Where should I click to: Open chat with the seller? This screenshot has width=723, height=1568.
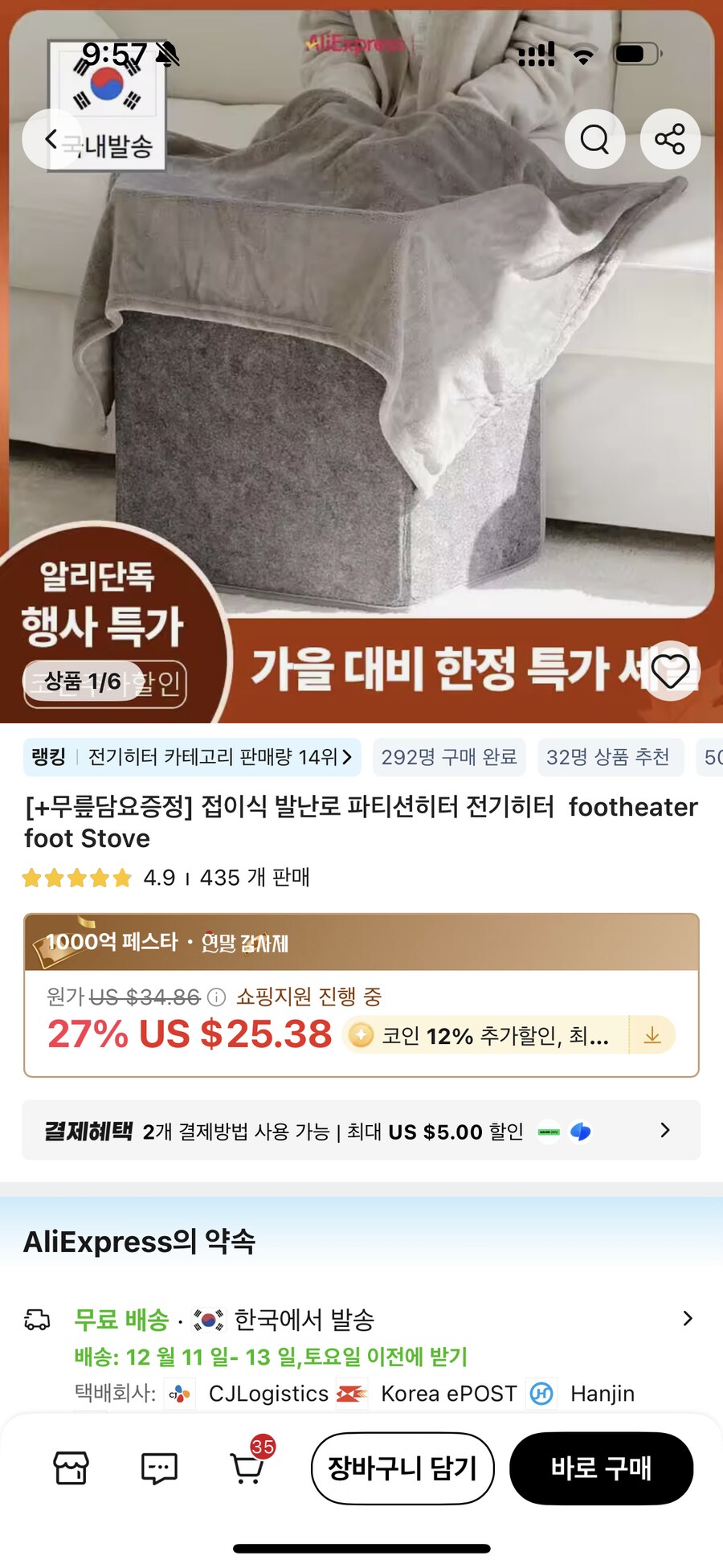[157, 1468]
